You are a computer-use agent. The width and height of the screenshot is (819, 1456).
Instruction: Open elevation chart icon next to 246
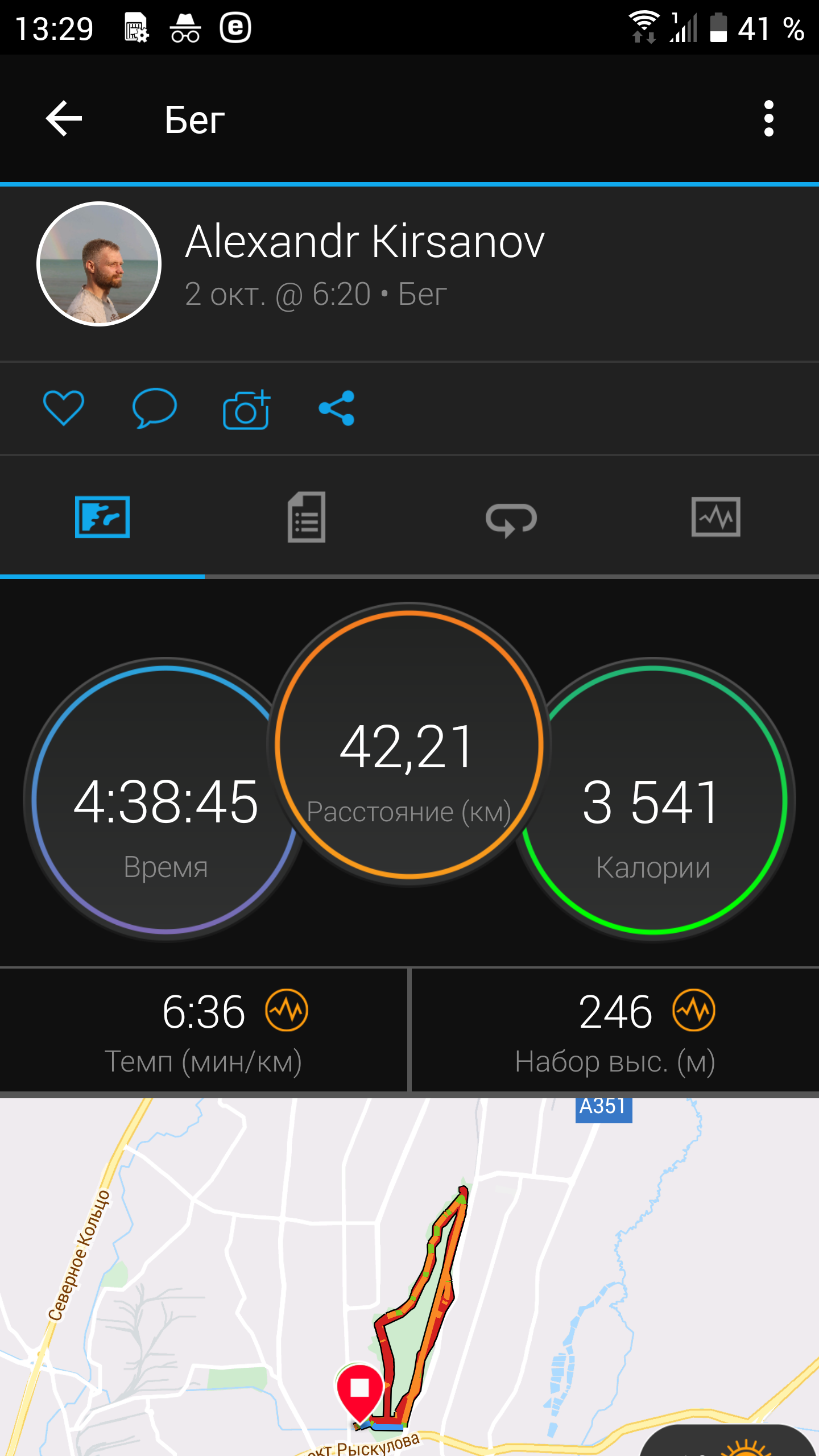pyautogui.click(x=693, y=1010)
